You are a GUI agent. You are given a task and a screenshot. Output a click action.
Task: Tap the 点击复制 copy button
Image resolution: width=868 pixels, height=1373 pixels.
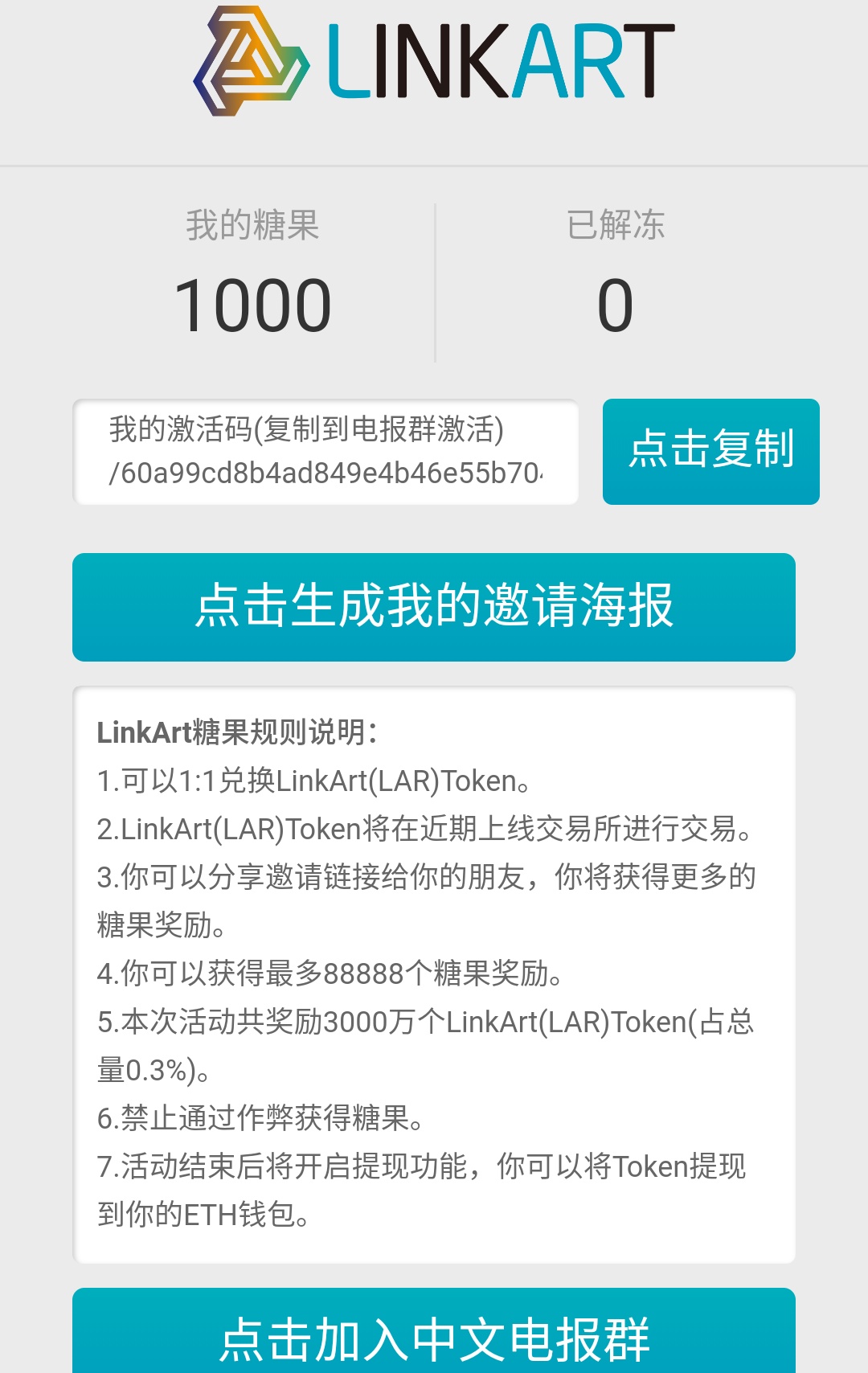(710, 451)
